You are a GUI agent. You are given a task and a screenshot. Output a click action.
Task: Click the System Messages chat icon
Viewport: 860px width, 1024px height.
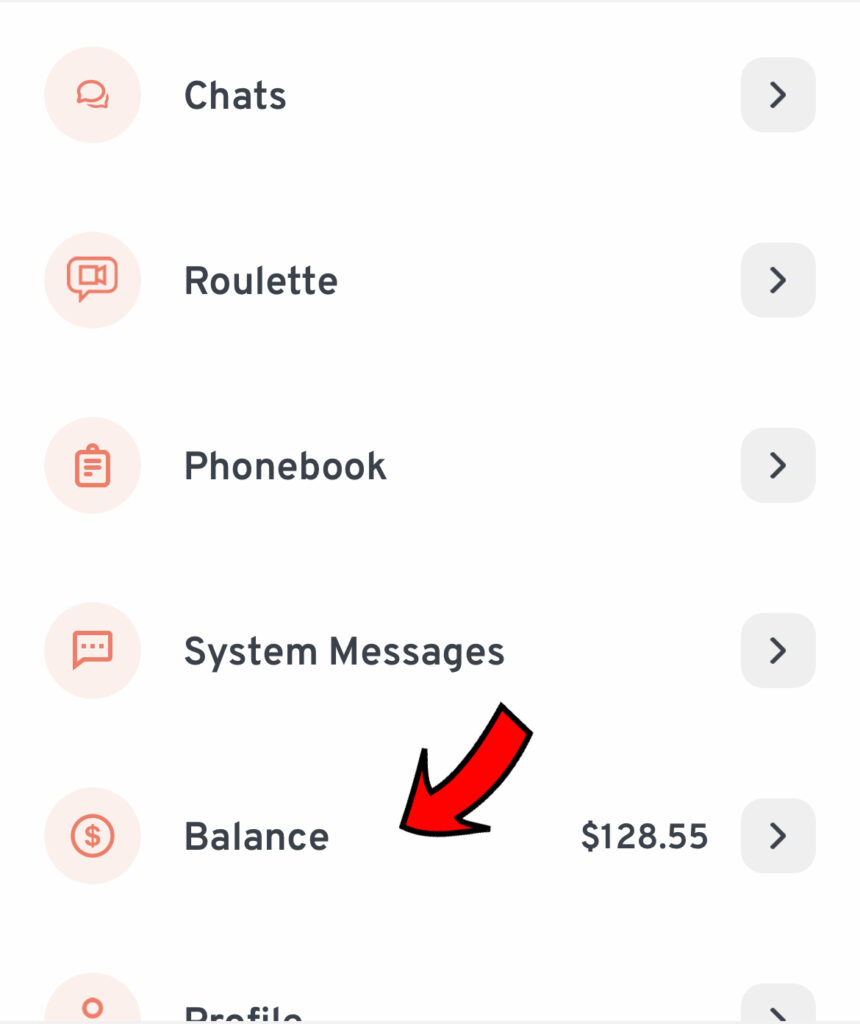[x=92, y=650]
